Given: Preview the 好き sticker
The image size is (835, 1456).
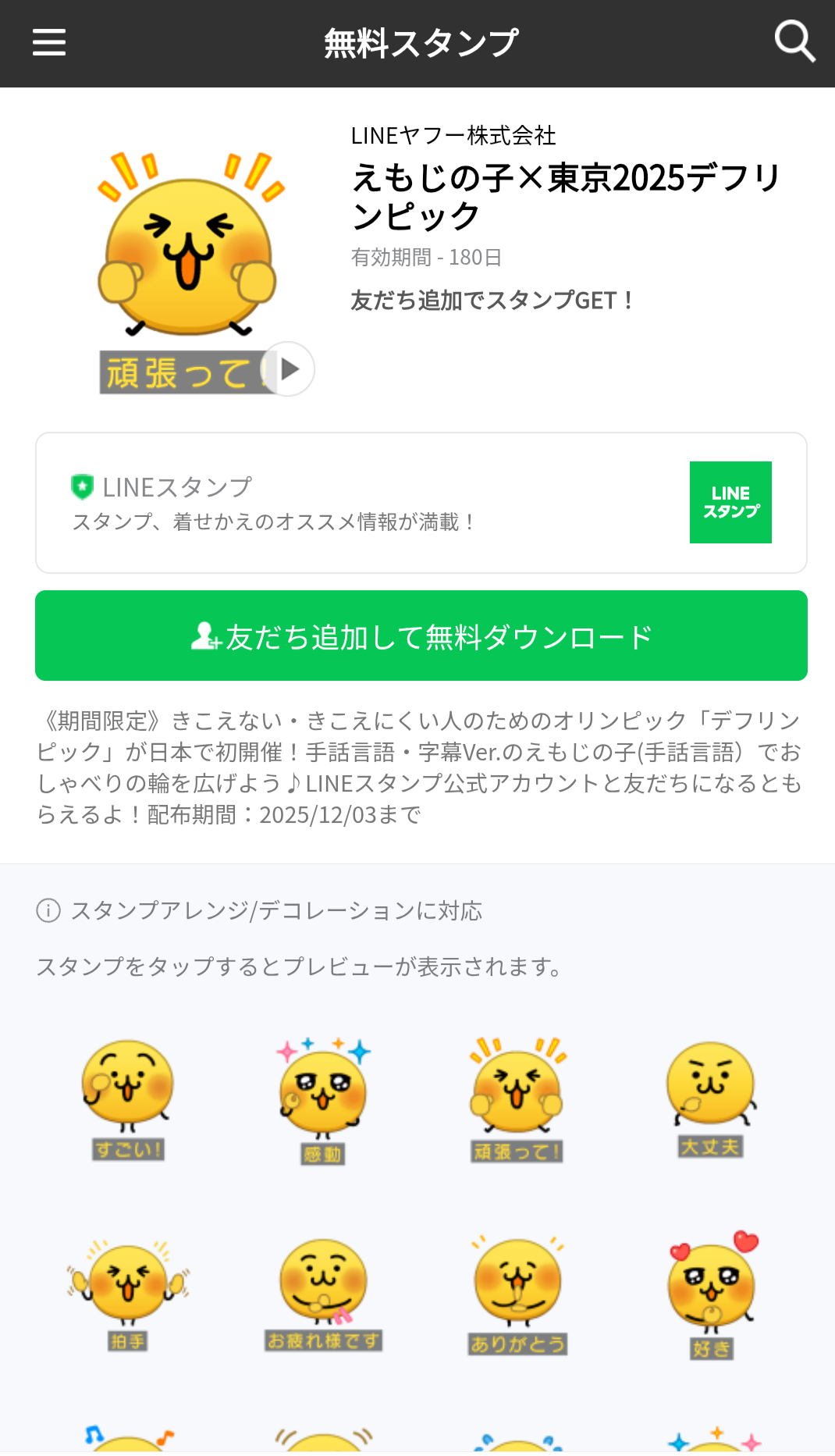Looking at the screenshot, I should pyautogui.click(x=711, y=1294).
